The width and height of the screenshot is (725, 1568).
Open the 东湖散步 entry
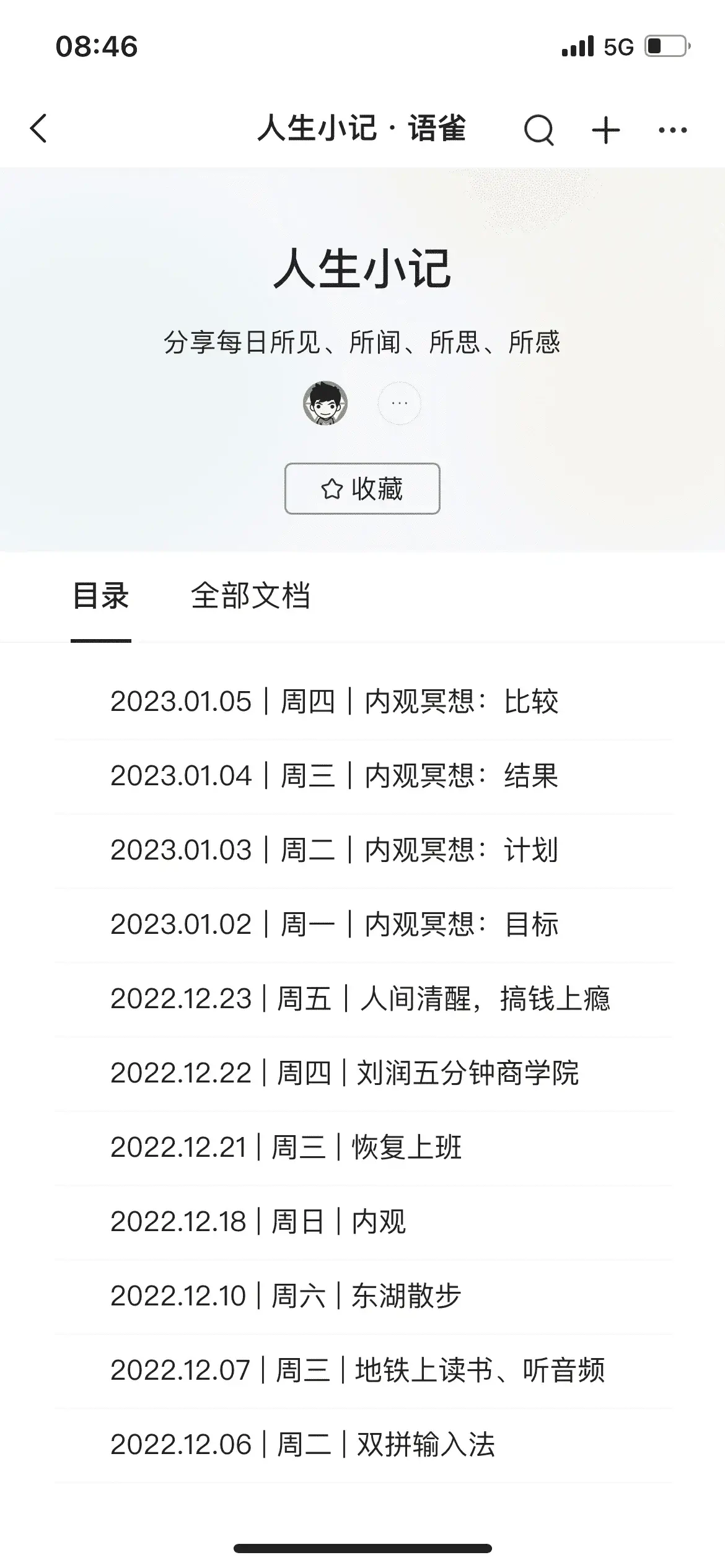point(362,1296)
